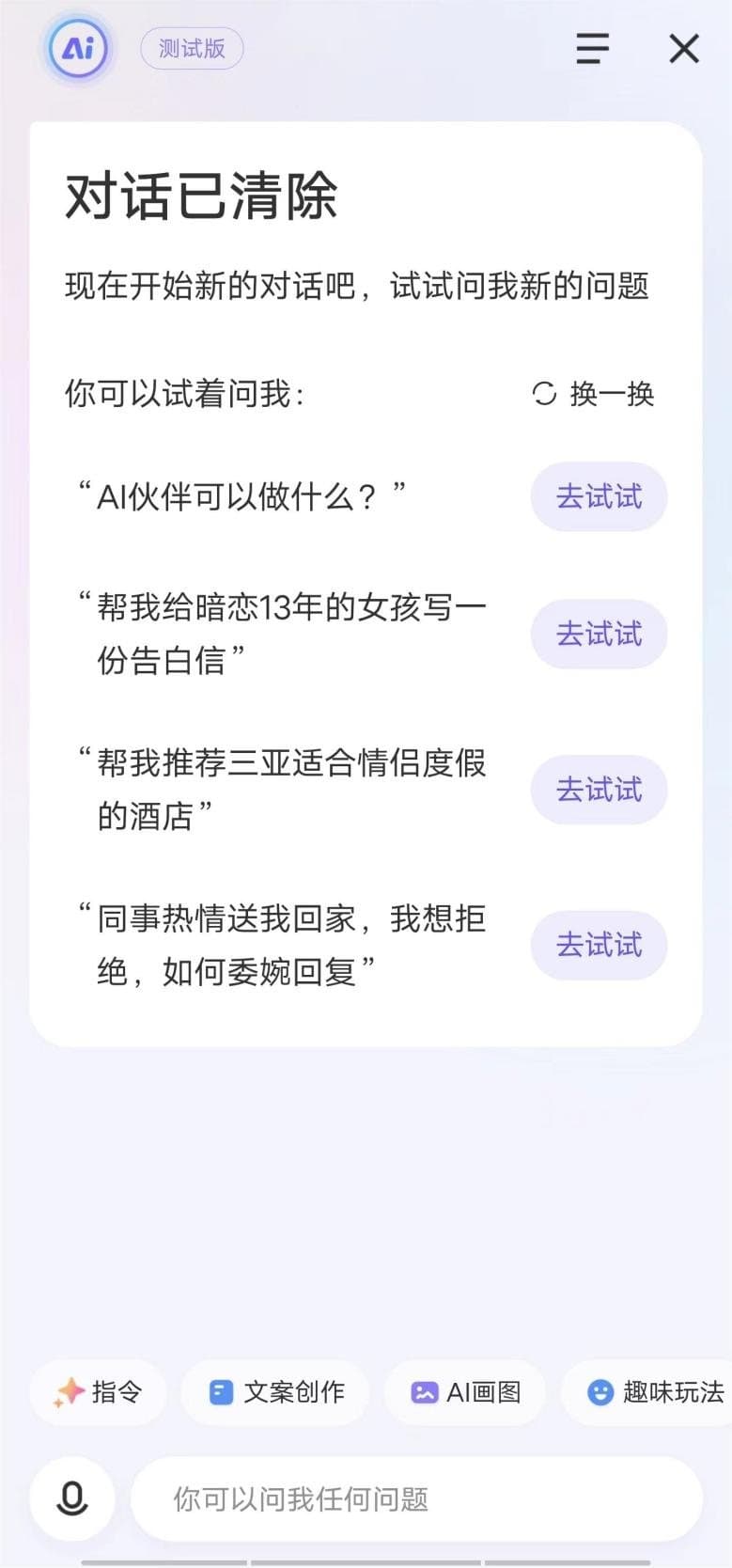Viewport: 732px width, 1568px height.
Task: Choose the 趣味玩法 chip
Action: (647, 1392)
